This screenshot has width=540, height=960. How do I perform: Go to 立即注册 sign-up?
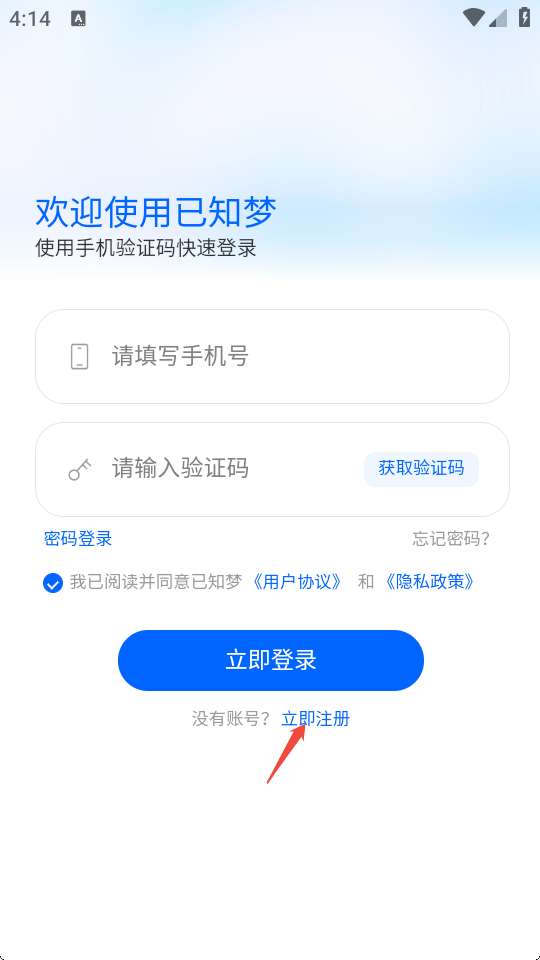pyautogui.click(x=315, y=719)
